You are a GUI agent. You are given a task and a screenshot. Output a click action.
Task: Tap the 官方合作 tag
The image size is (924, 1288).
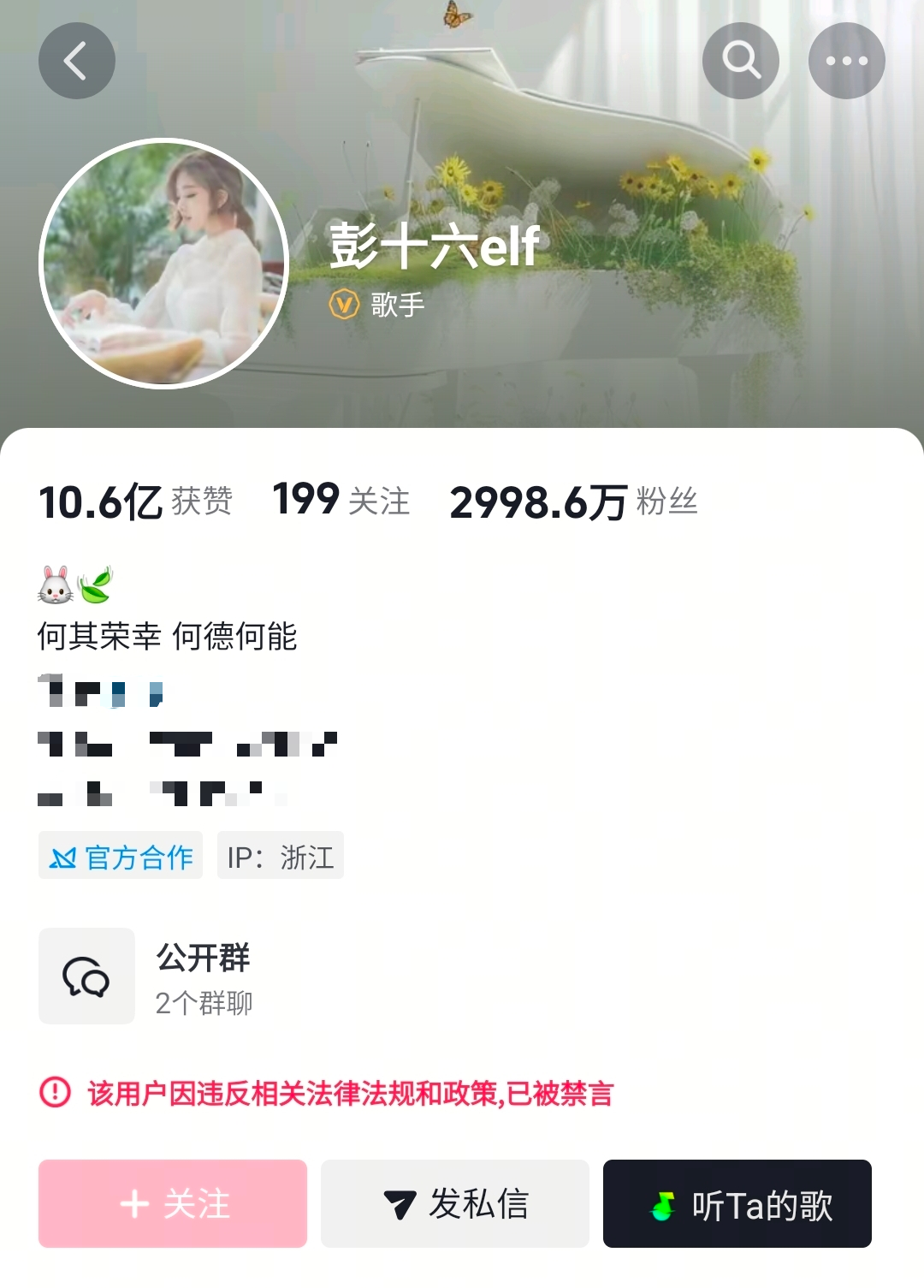point(121,856)
